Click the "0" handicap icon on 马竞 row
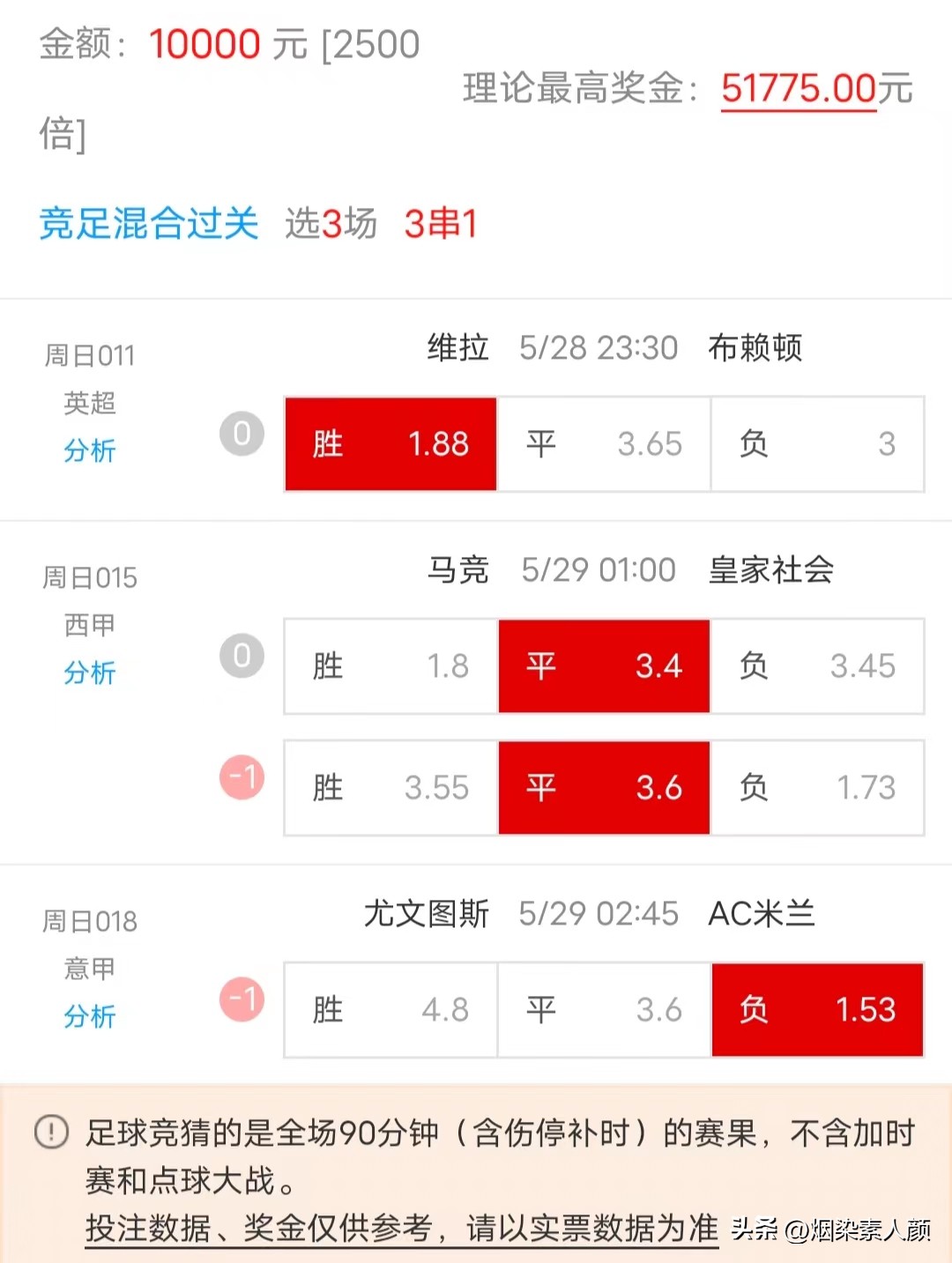The image size is (952, 1263). pos(242,656)
